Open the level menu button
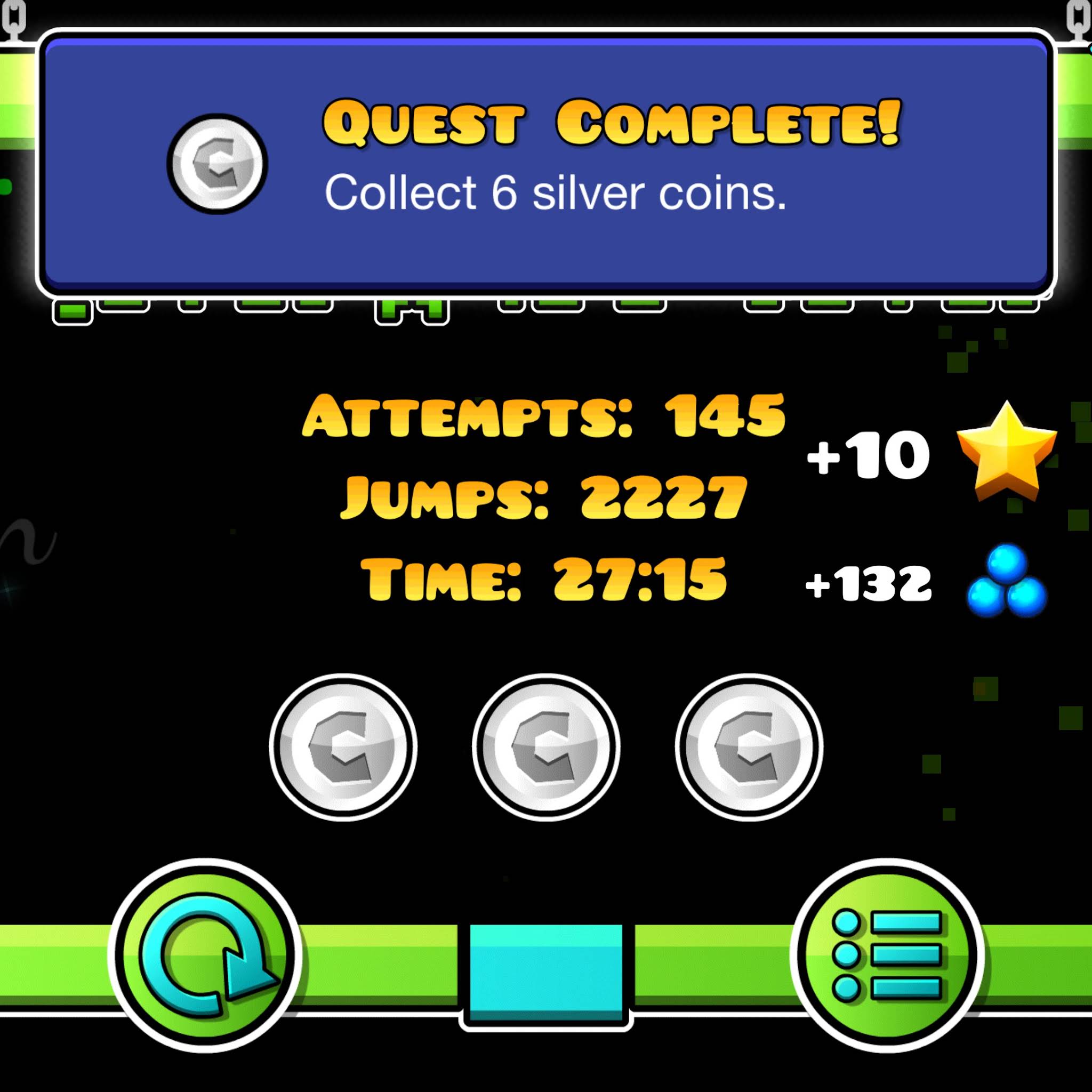Image resolution: width=1092 pixels, height=1092 pixels. tap(887, 955)
